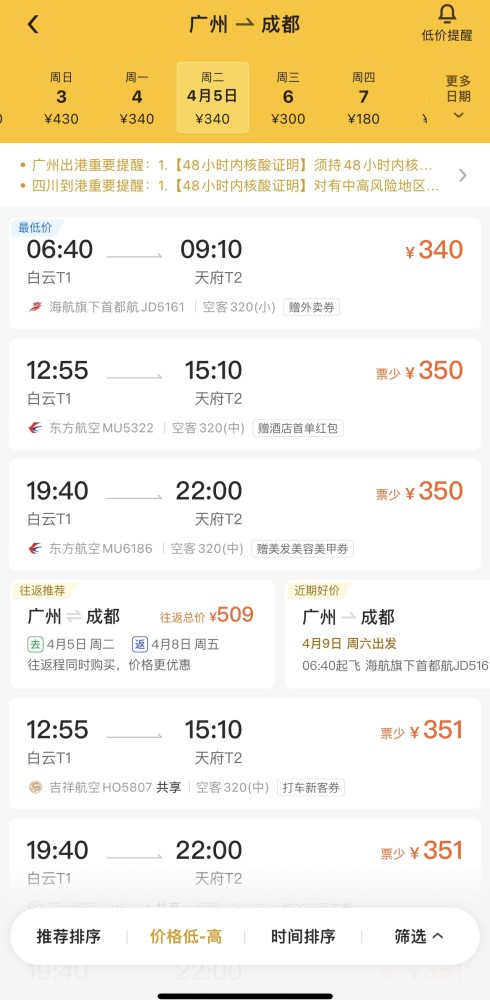Sort flights by 推荐排序
Image resolution: width=490 pixels, height=1000 pixels.
[x=68, y=936]
